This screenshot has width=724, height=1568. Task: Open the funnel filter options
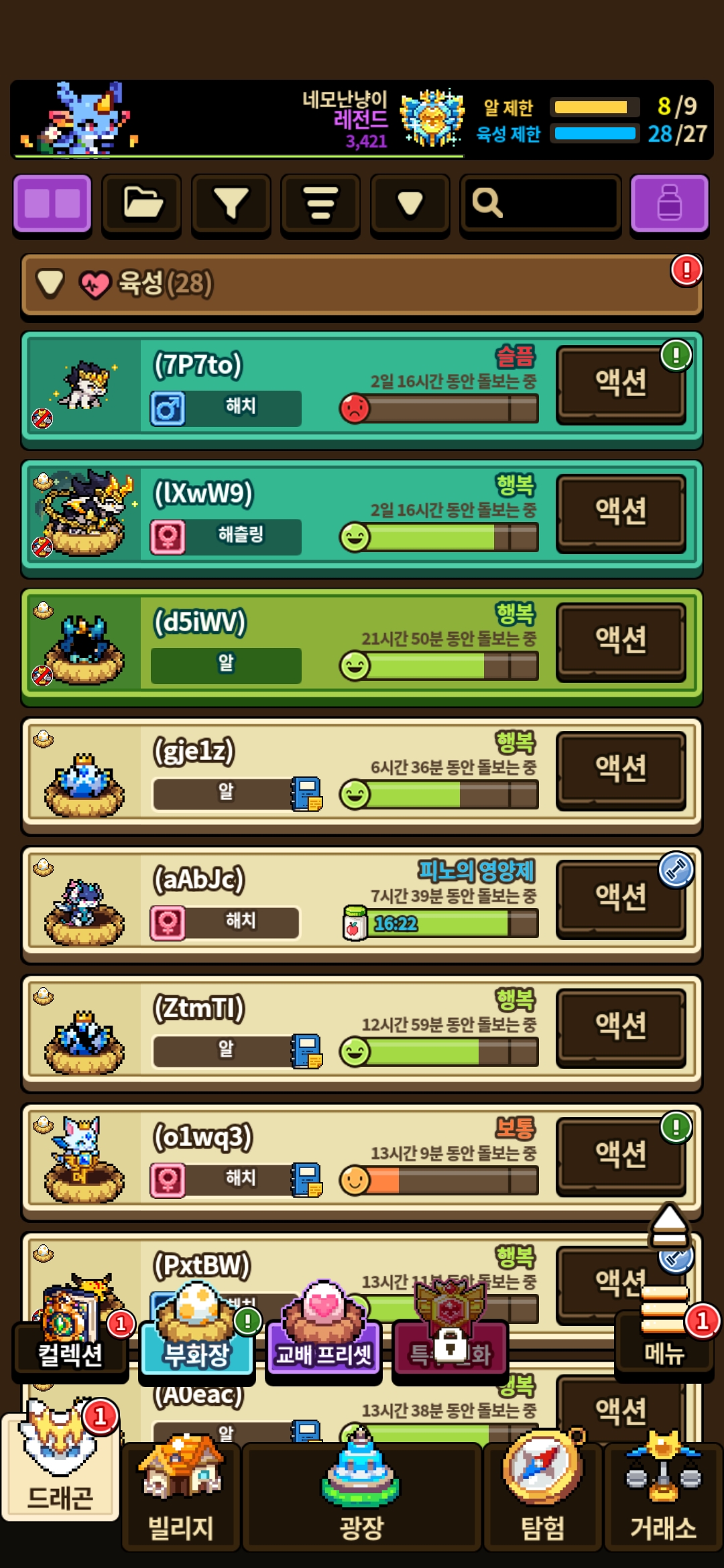231,203
